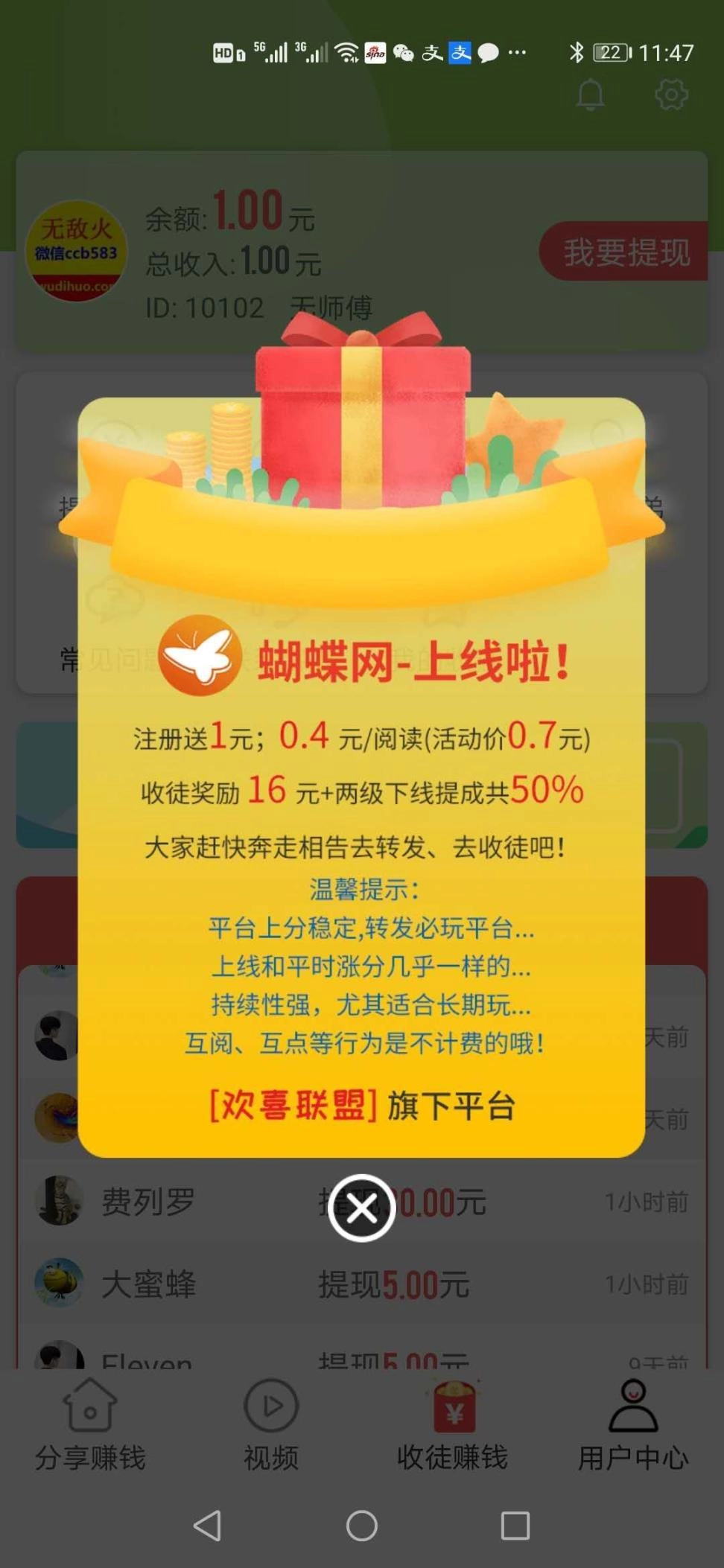
Task: Switch to the 视频 tab
Action: [271, 1425]
